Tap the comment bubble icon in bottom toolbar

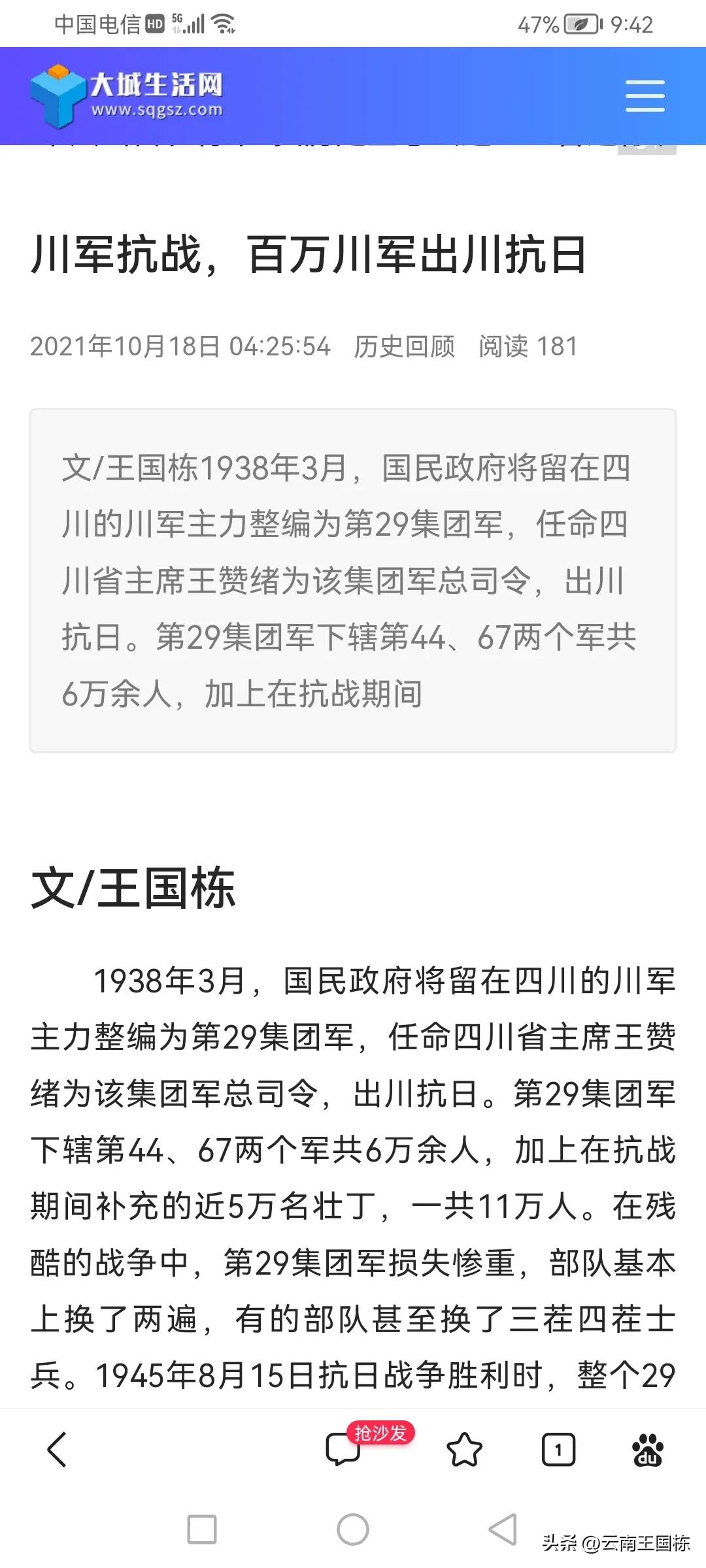(x=342, y=1448)
